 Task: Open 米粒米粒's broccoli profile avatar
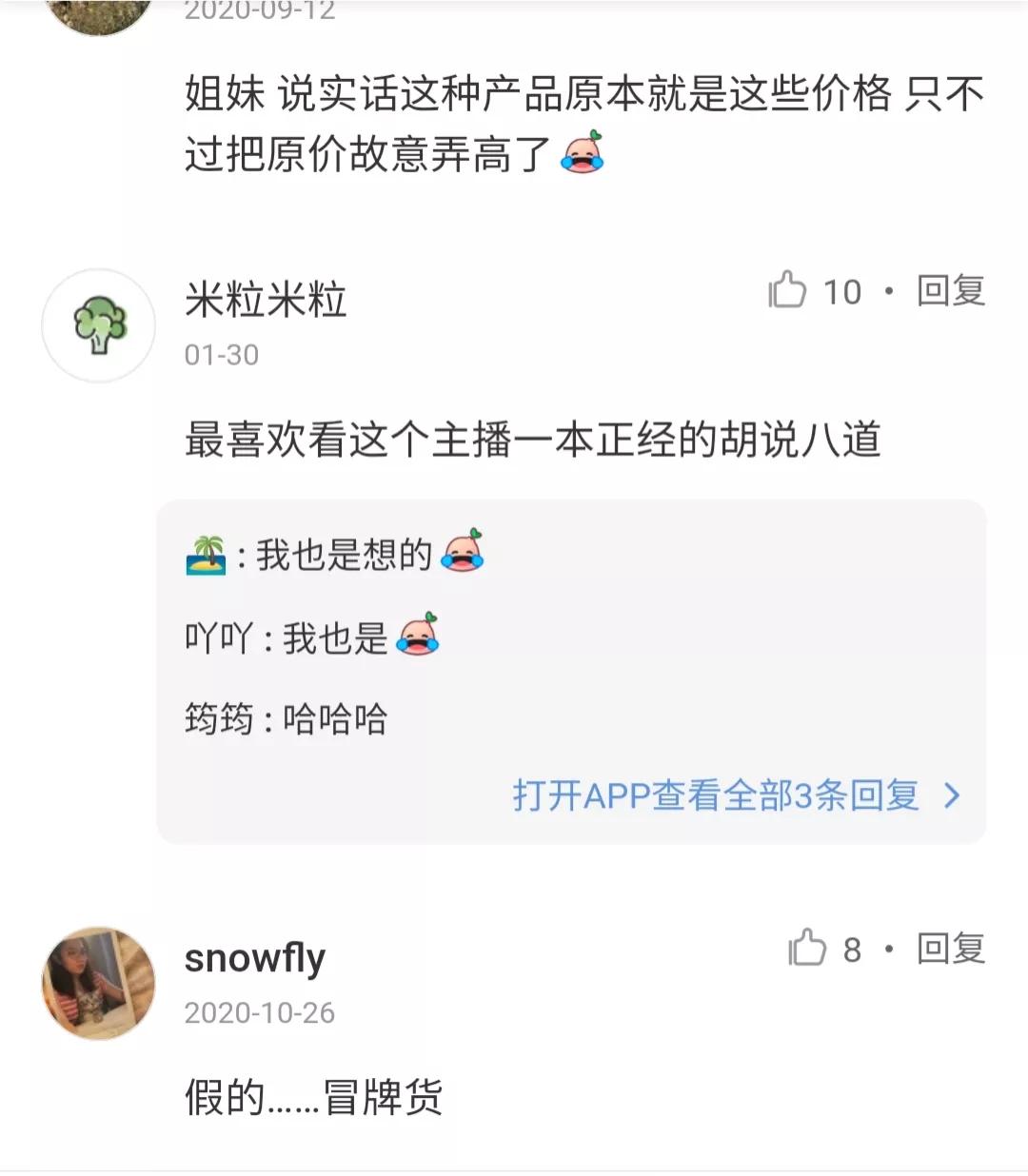[98, 325]
